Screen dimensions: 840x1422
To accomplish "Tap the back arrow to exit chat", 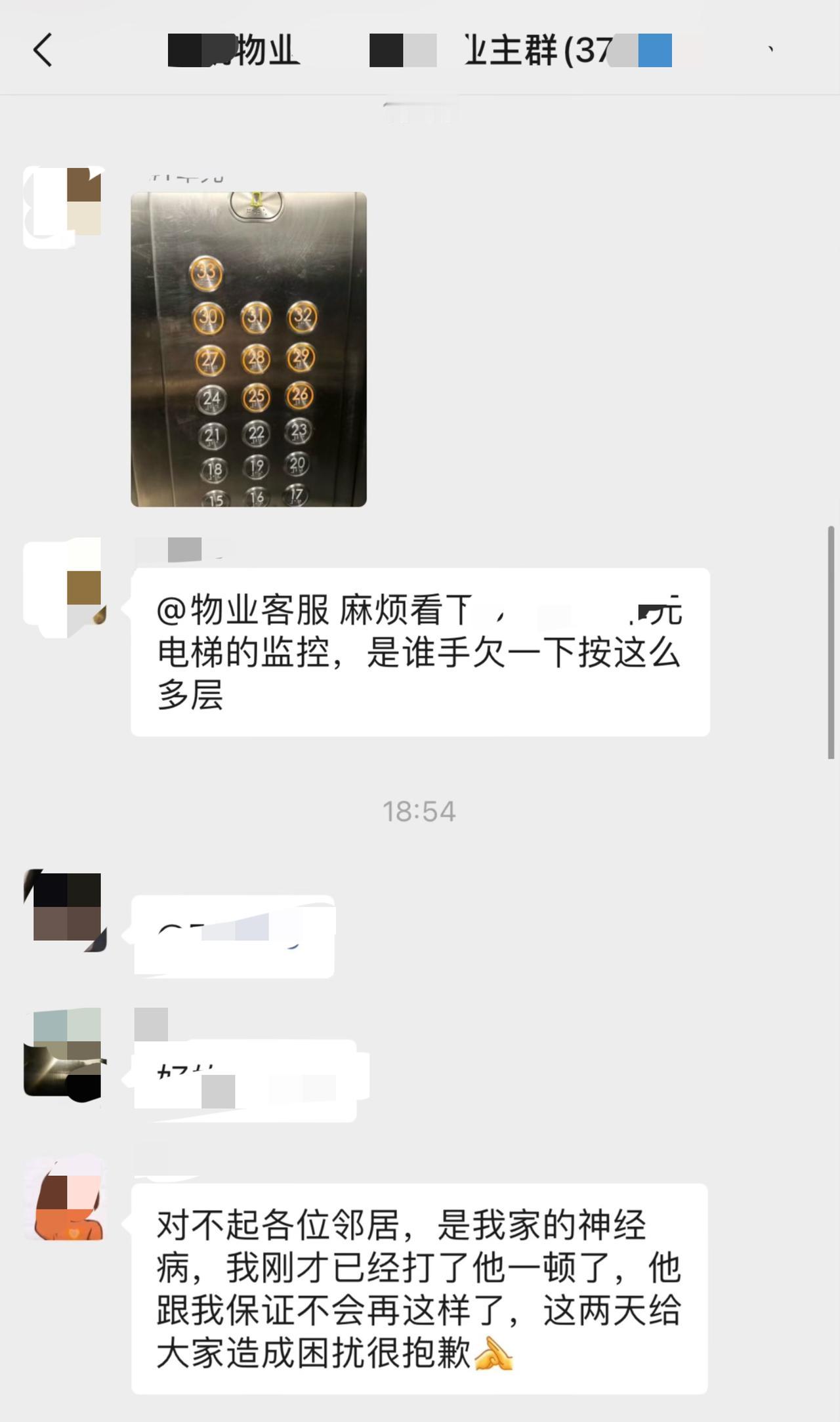I will point(41,51).
